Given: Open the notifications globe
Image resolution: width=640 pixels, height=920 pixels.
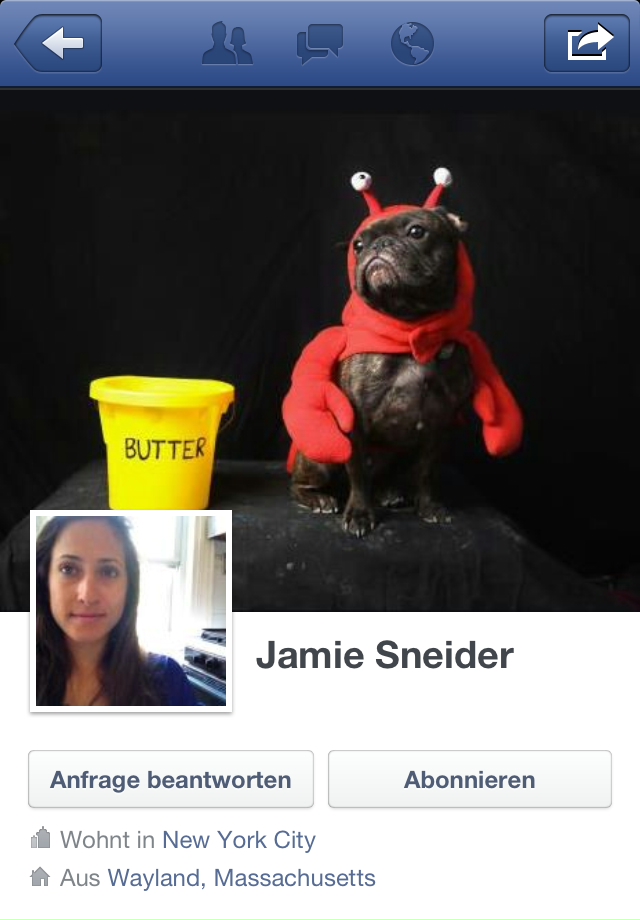Looking at the screenshot, I should (x=412, y=44).
